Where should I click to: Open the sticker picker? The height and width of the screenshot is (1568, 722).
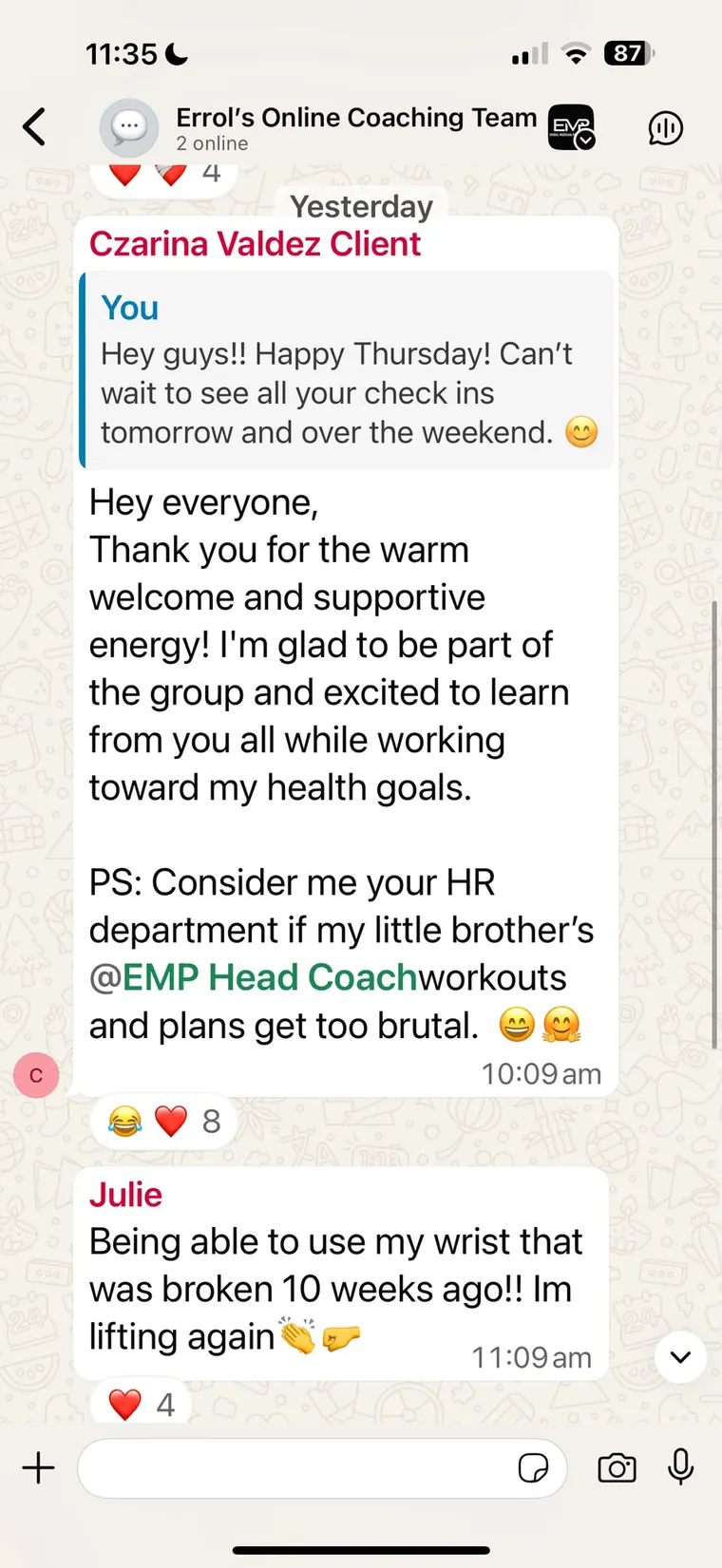pyautogui.click(x=533, y=1468)
